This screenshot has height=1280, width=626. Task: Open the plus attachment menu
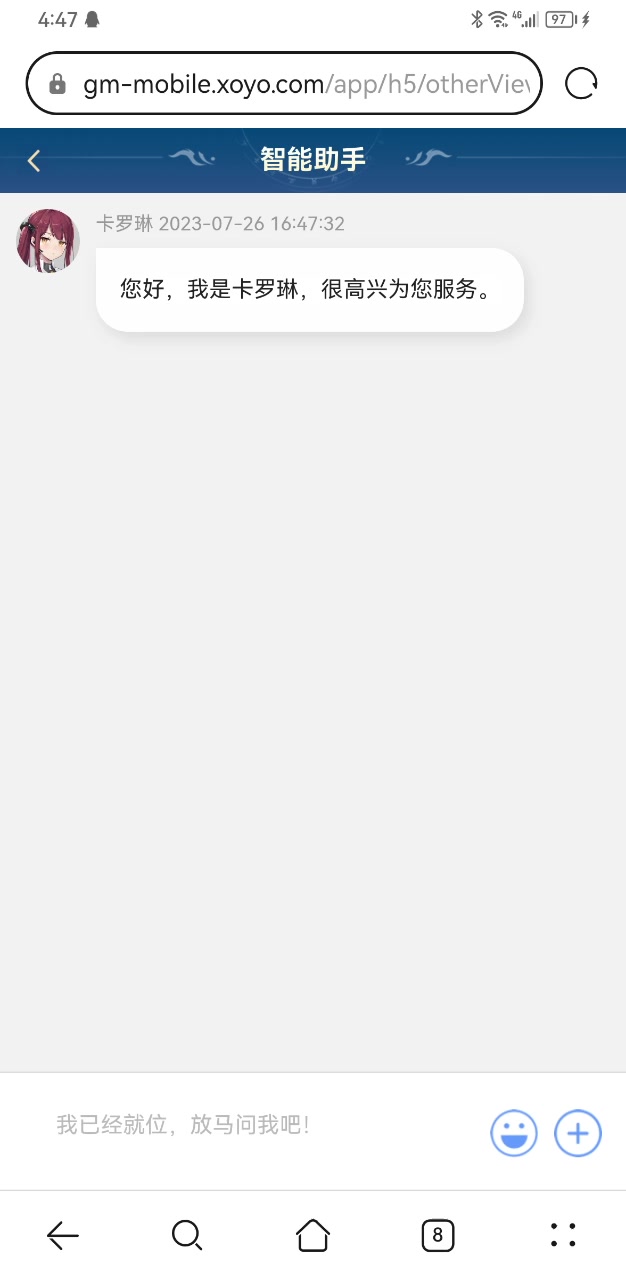click(578, 1134)
